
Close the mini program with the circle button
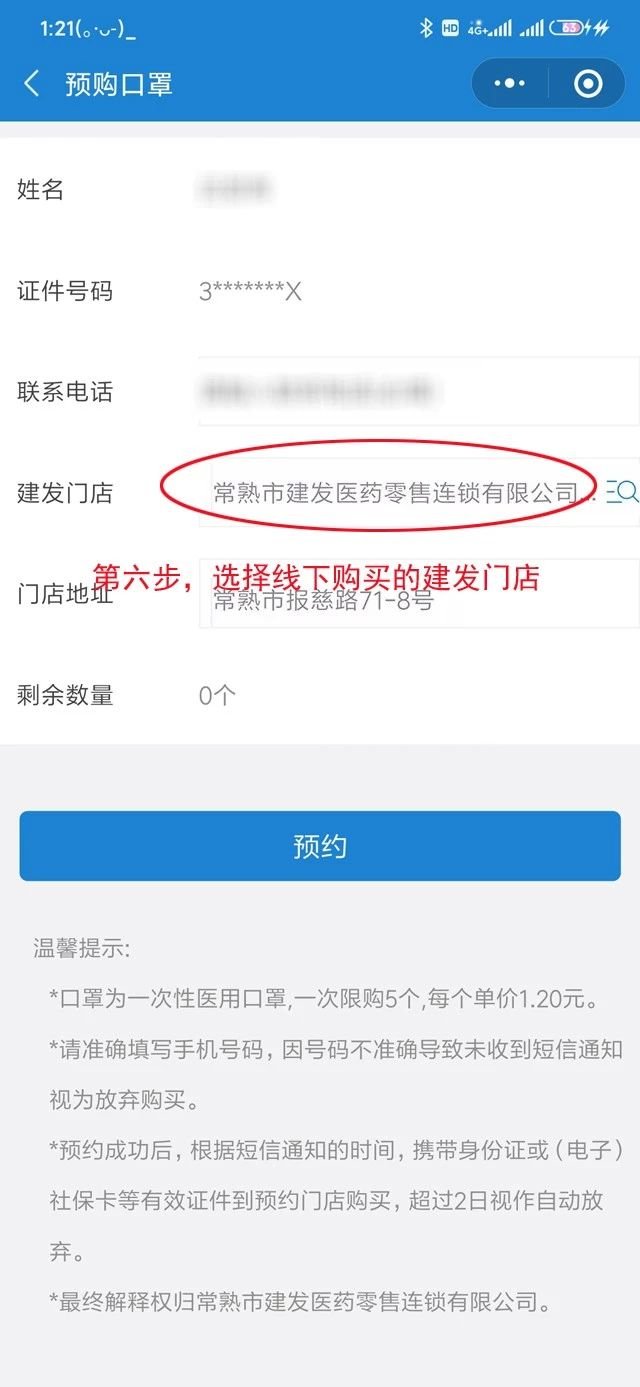[x=588, y=84]
